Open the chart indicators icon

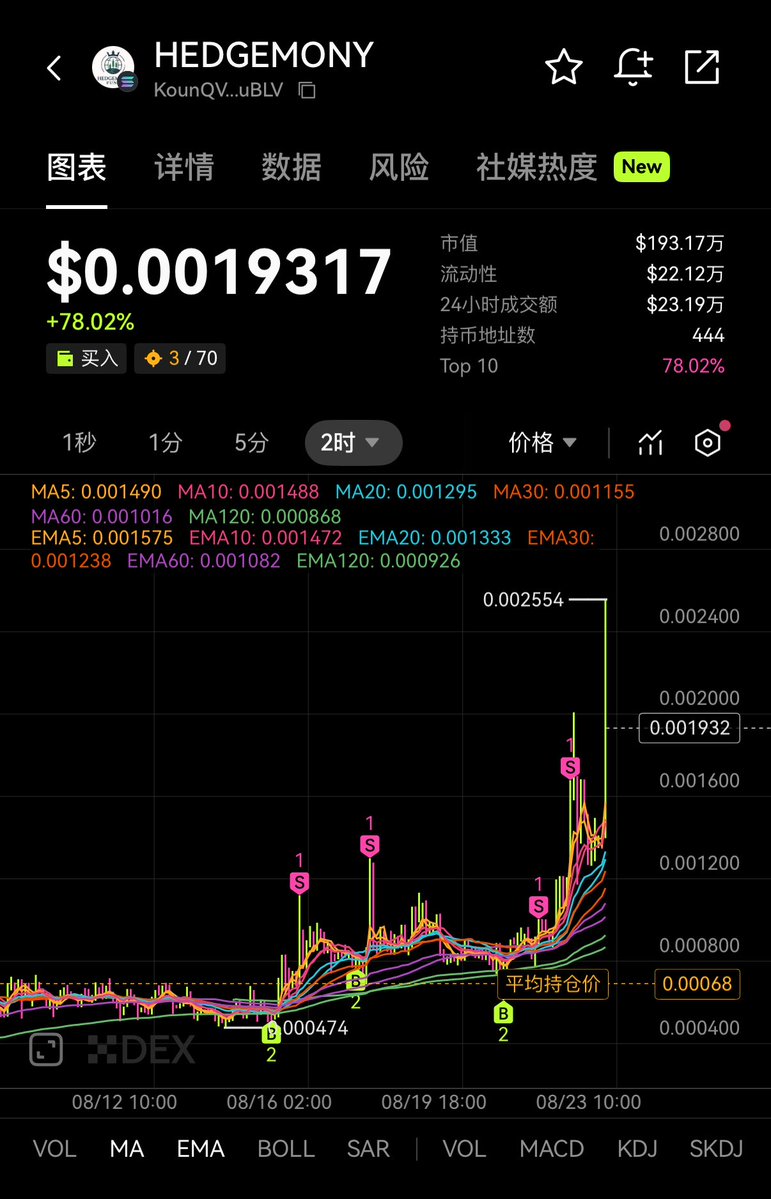point(651,443)
